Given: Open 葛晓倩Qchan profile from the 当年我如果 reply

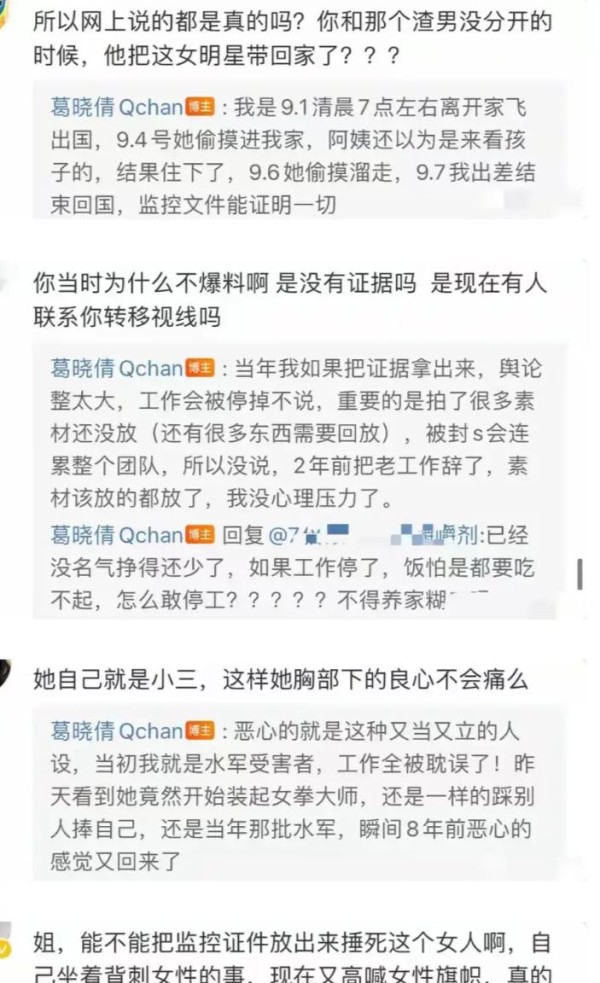Looking at the screenshot, I should pos(117,368).
